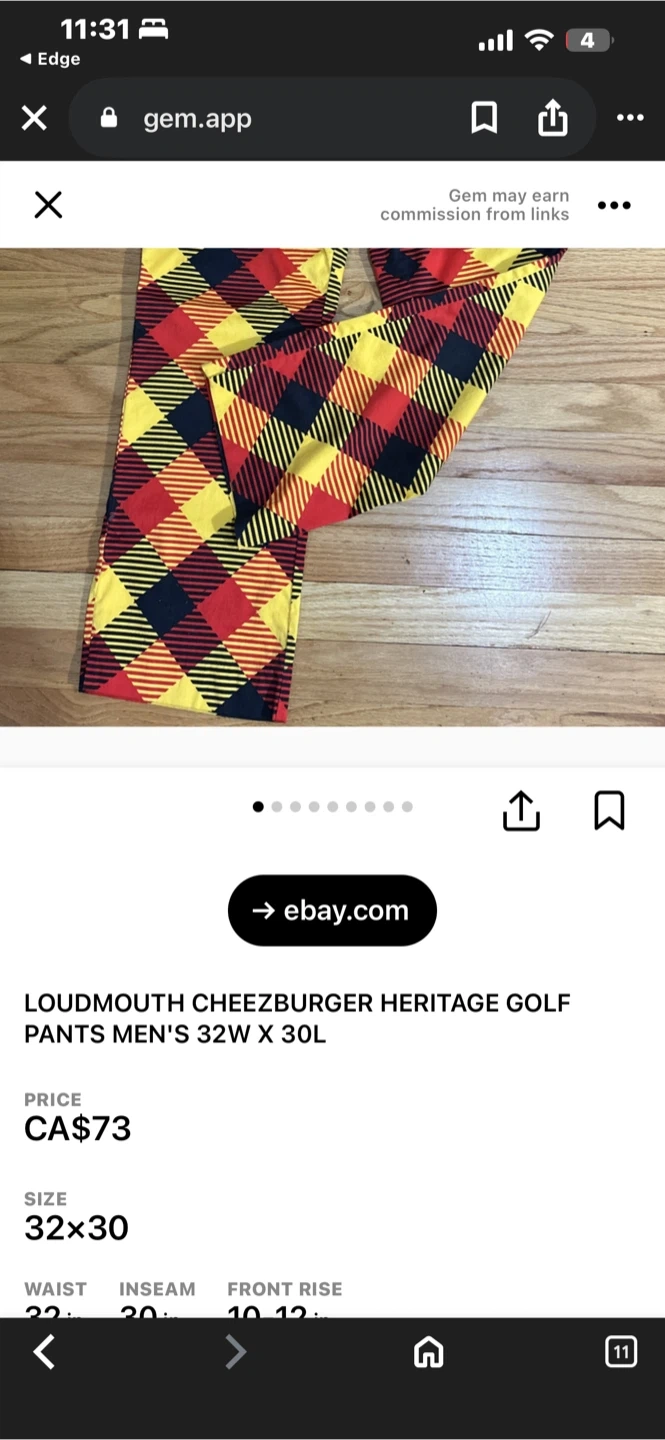Close the Gem listing view
665x1440 pixels.
pos(48,205)
